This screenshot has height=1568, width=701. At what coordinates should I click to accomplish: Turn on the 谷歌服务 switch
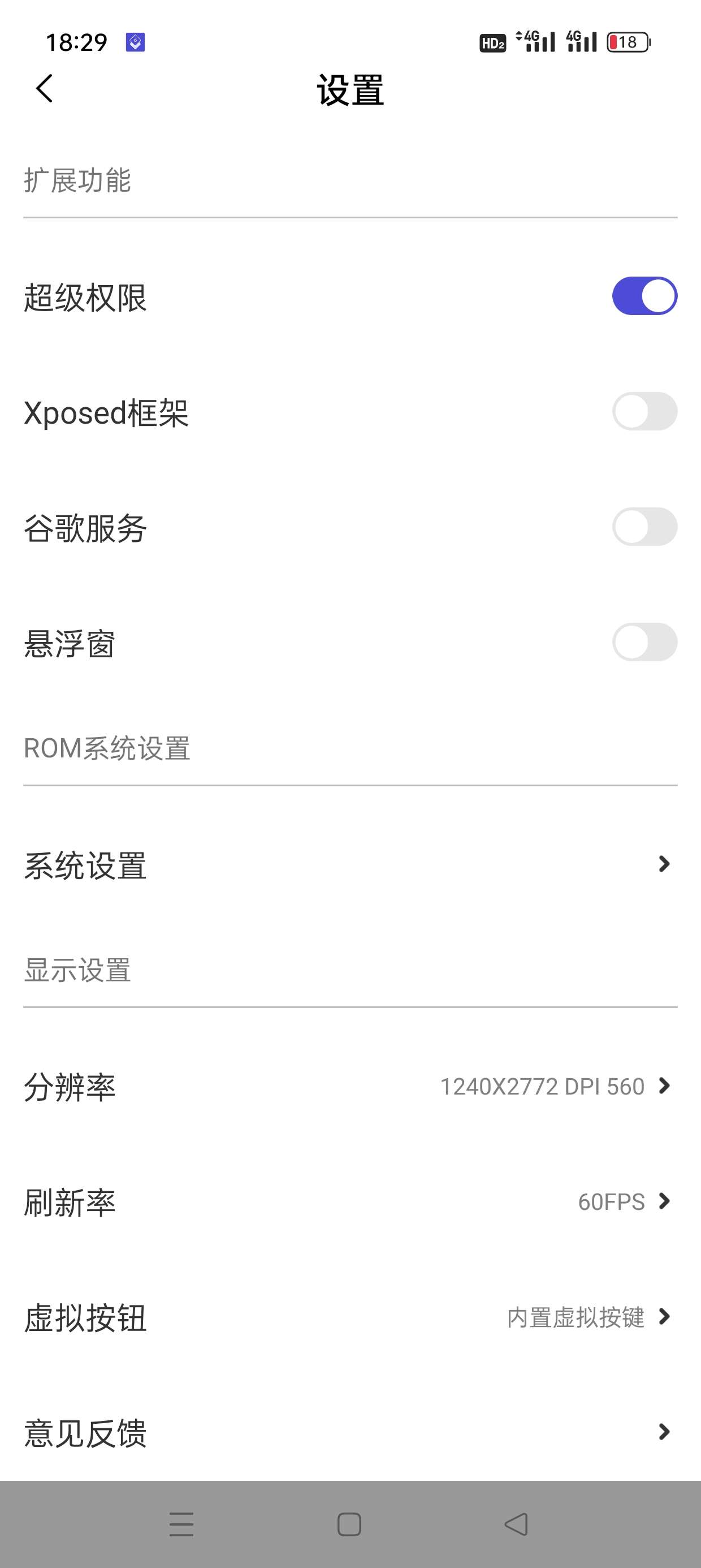pyautogui.click(x=646, y=528)
